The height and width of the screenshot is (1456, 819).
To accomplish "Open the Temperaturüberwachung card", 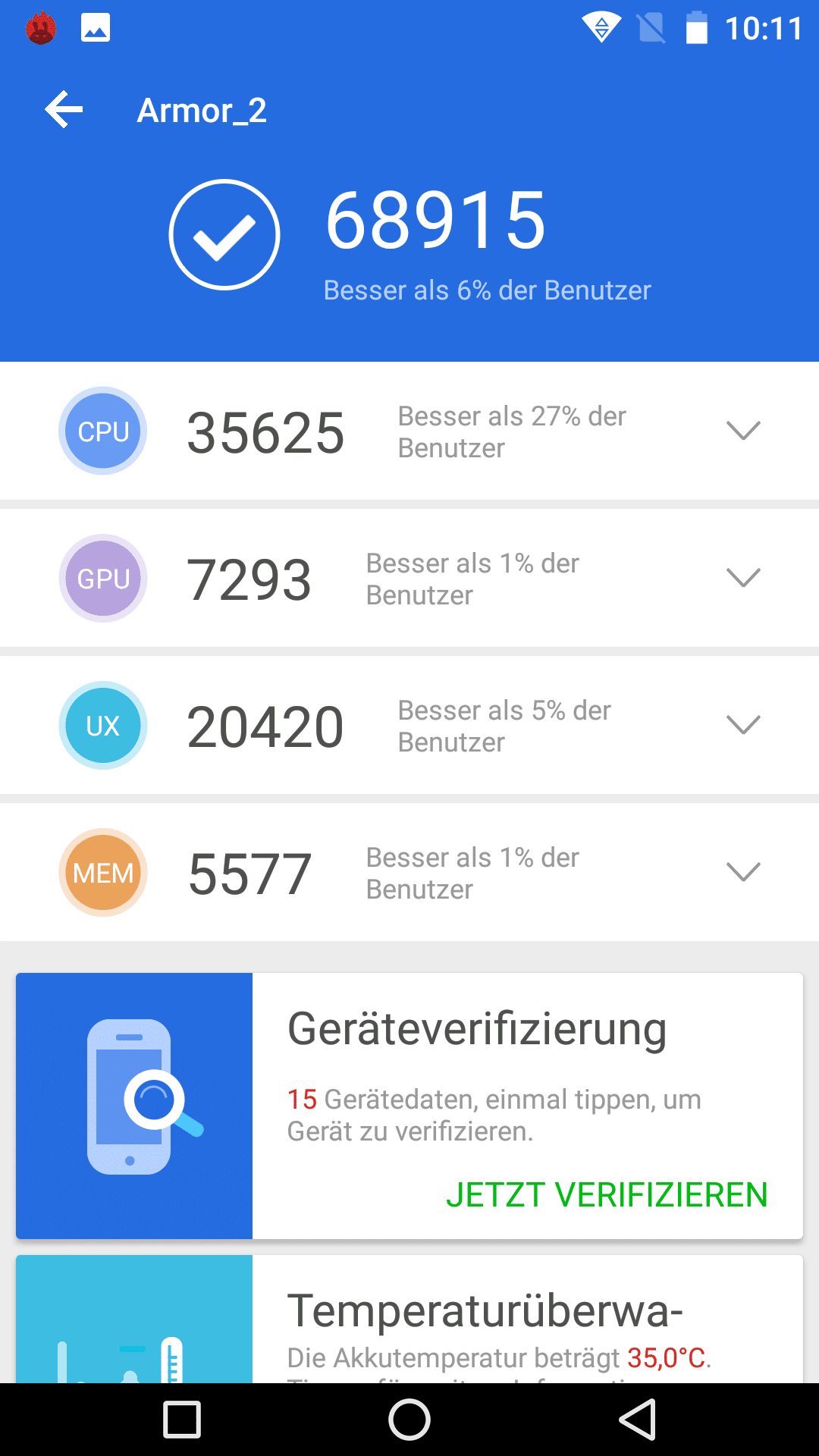I will tap(409, 1319).
